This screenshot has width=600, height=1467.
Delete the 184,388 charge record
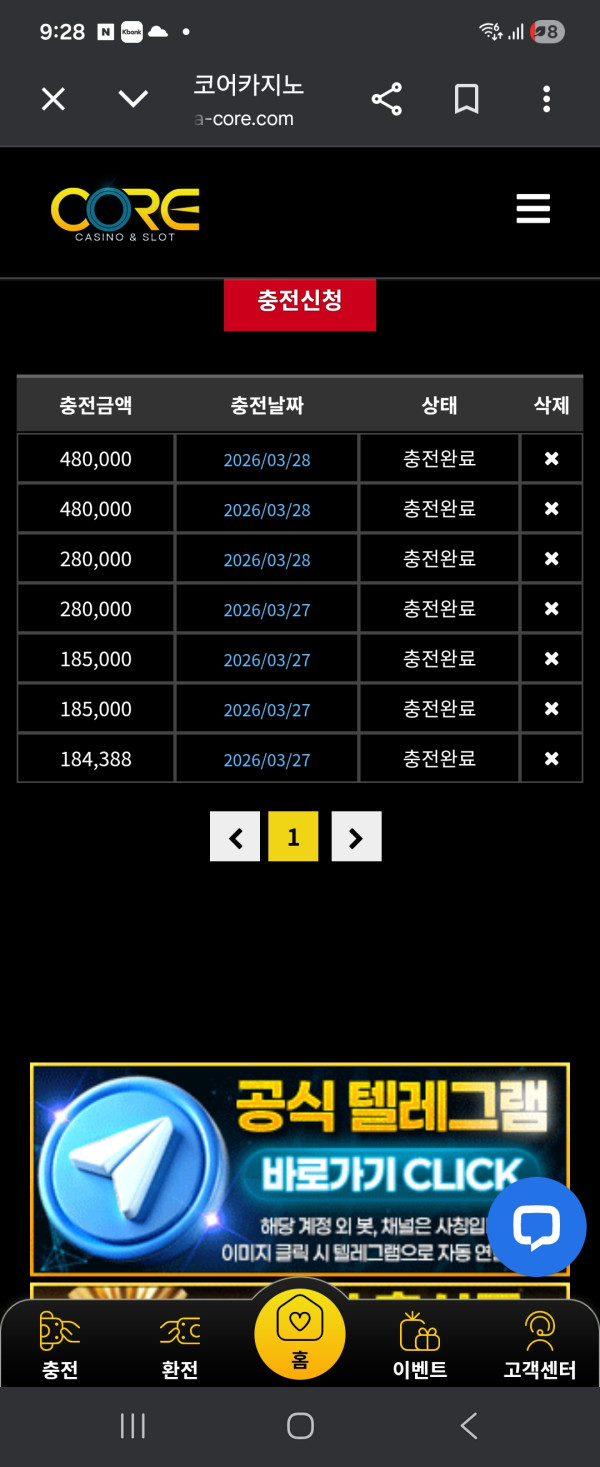click(x=551, y=759)
